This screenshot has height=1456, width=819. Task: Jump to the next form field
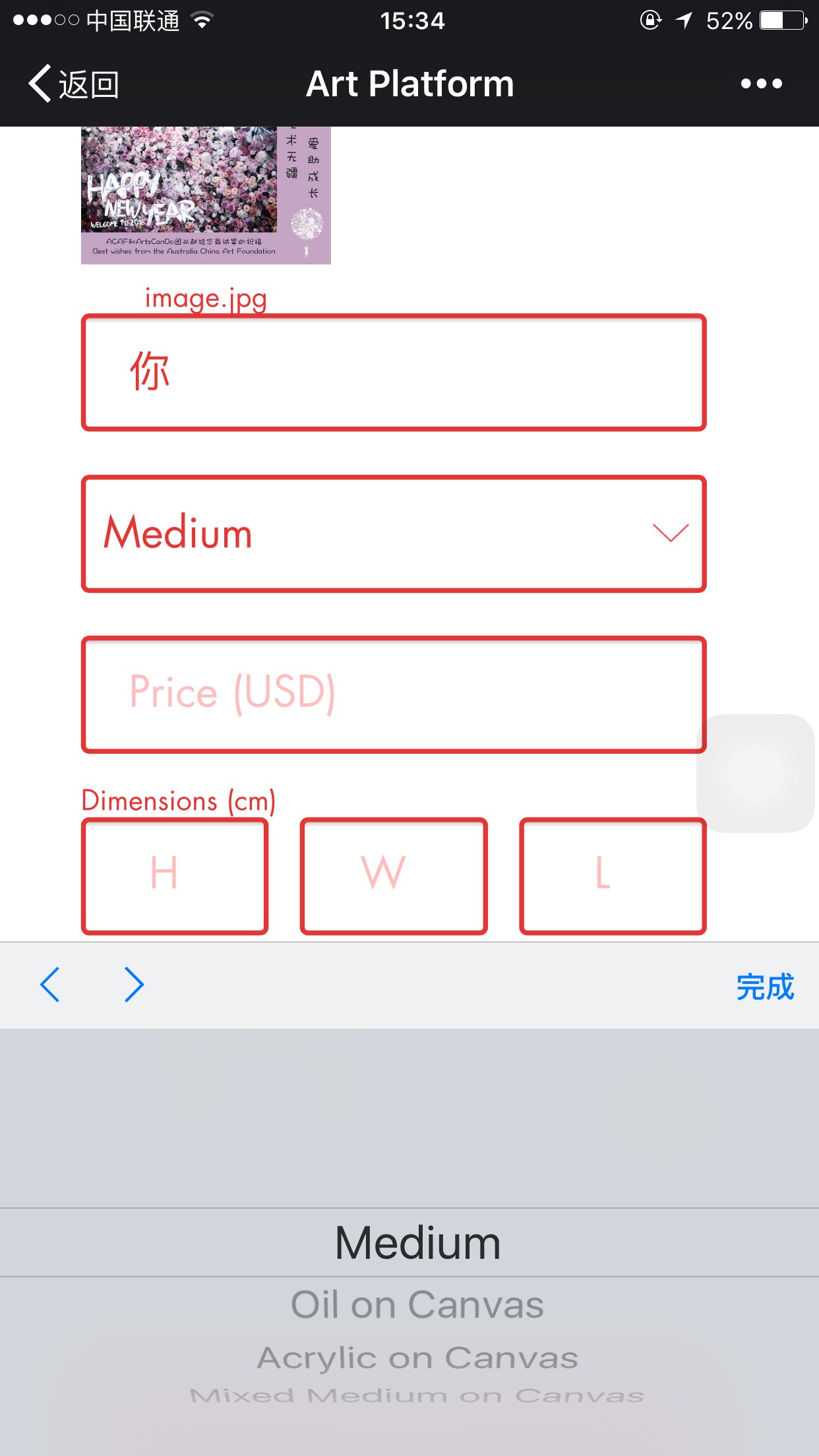click(x=135, y=985)
